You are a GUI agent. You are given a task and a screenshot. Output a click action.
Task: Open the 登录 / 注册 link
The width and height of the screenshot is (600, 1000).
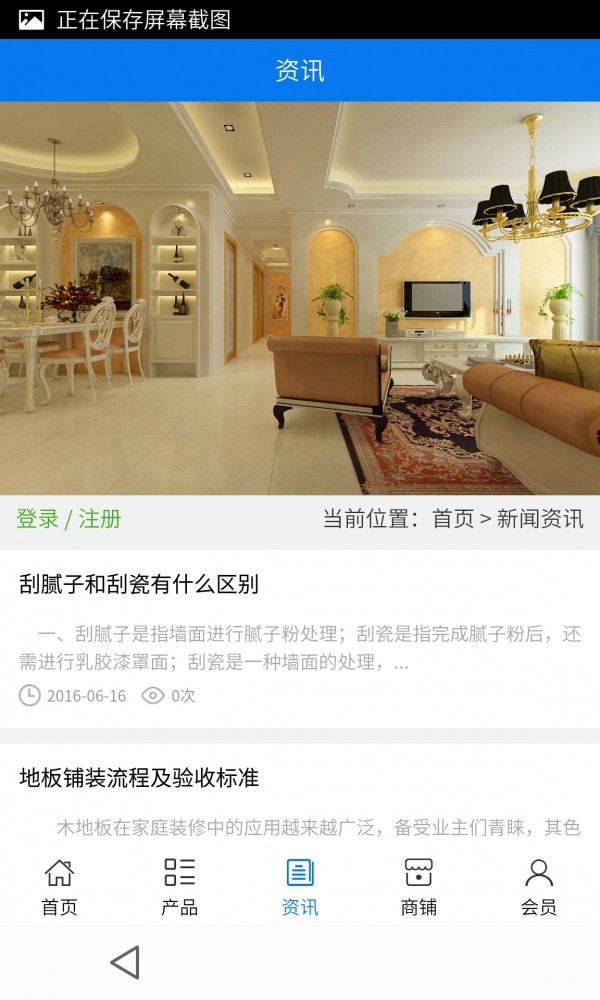(69, 519)
